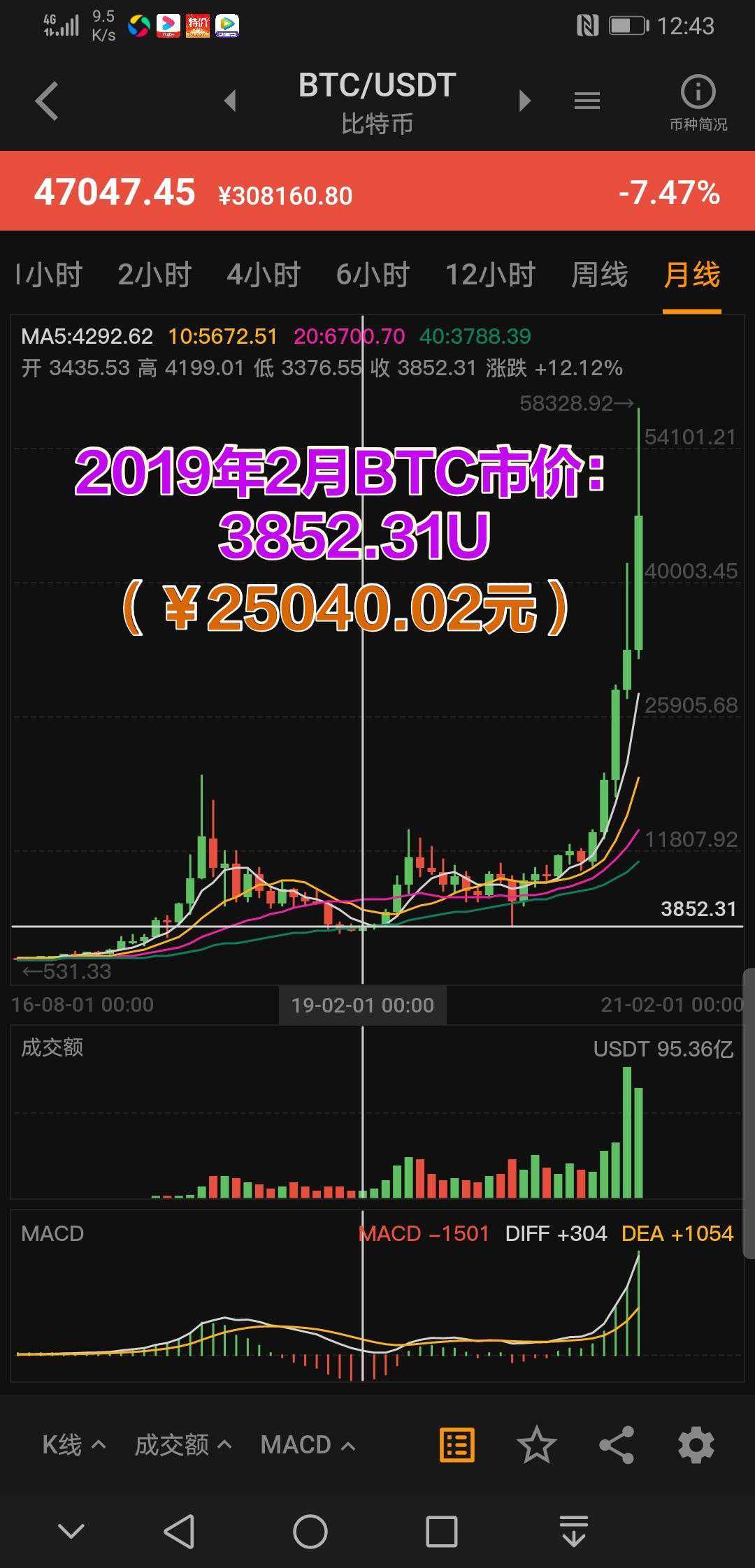Toggle the orange list view icon
Screen dimensions: 755x1568
tap(457, 1444)
